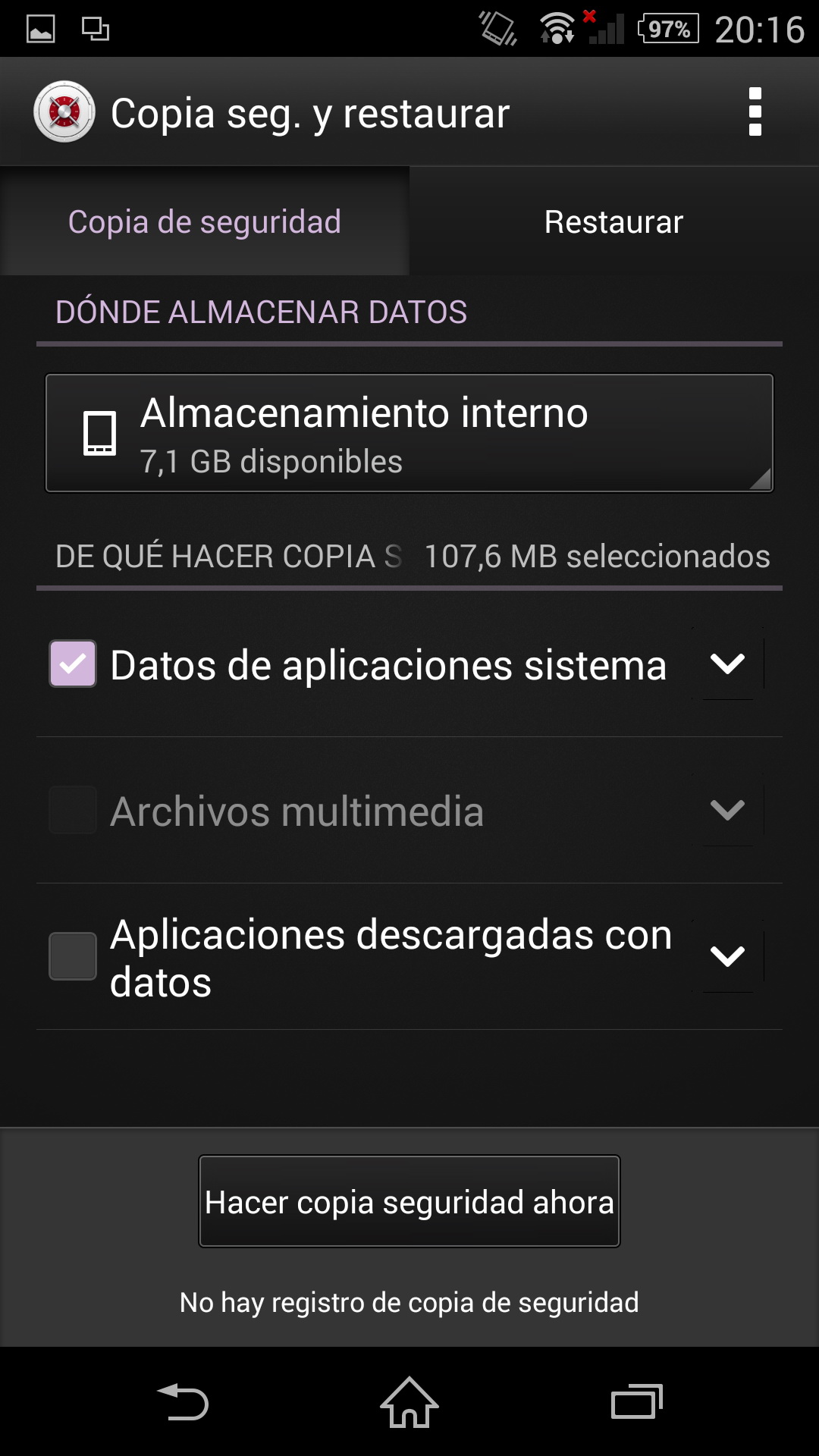Check Aplicaciones descargadas con datos
The width and height of the screenshot is (819, 1456).
click(73, 955)
